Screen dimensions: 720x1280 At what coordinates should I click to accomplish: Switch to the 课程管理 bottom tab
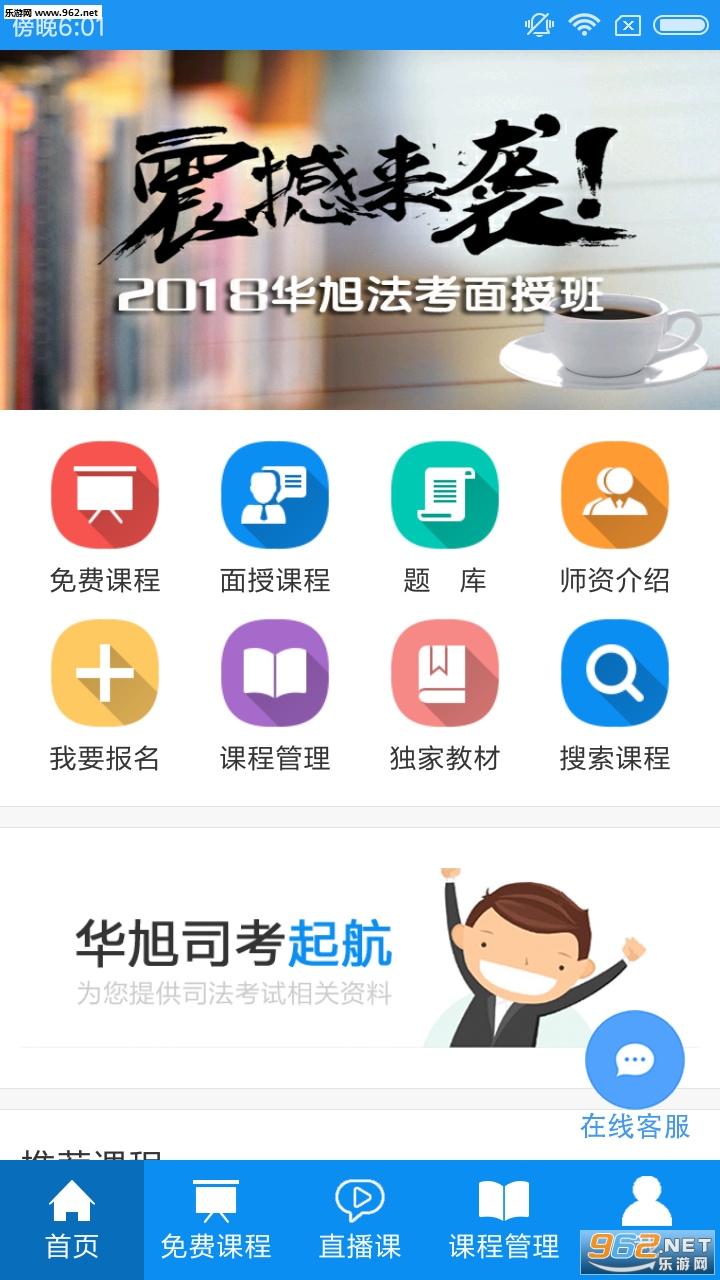[x=504, y=1220]
